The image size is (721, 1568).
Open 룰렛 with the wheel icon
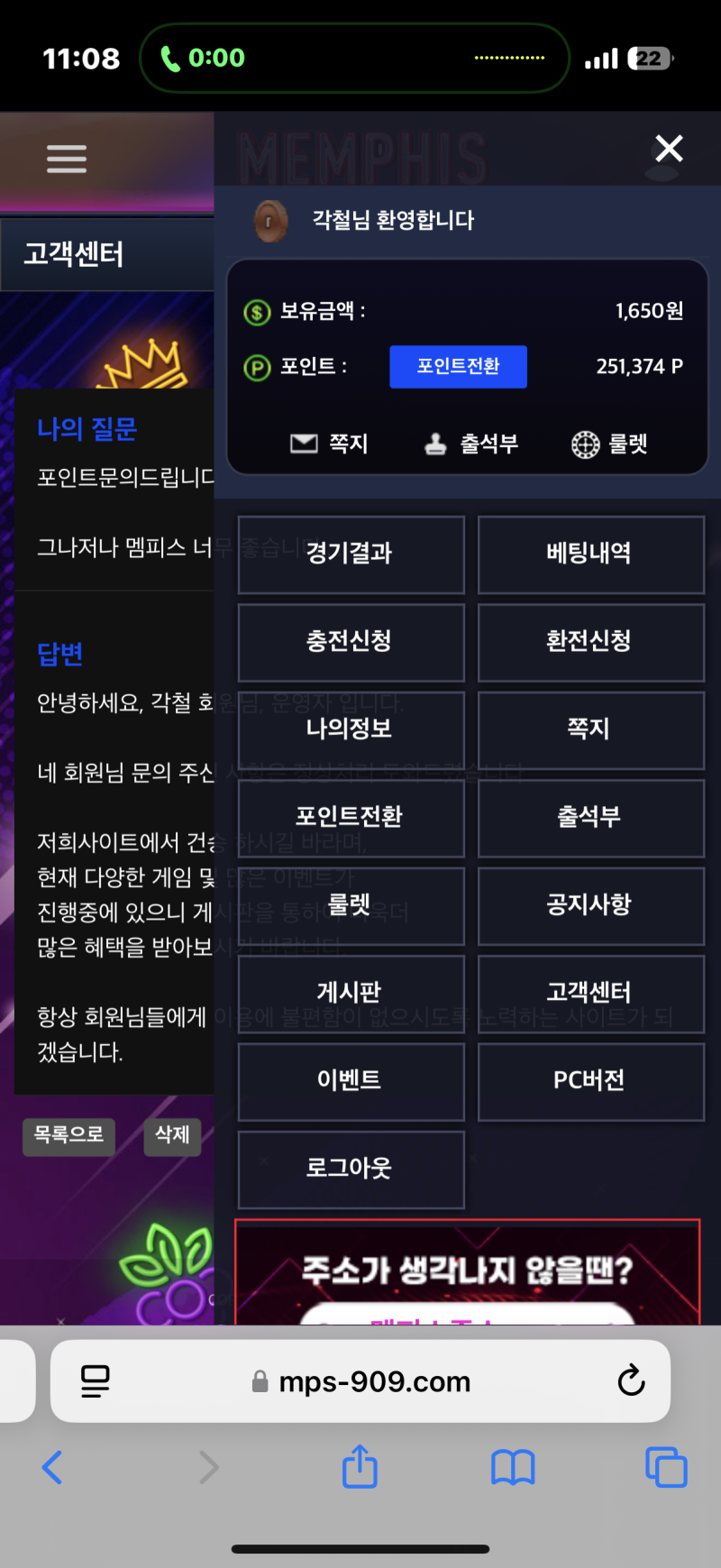[x=610, y=444]
